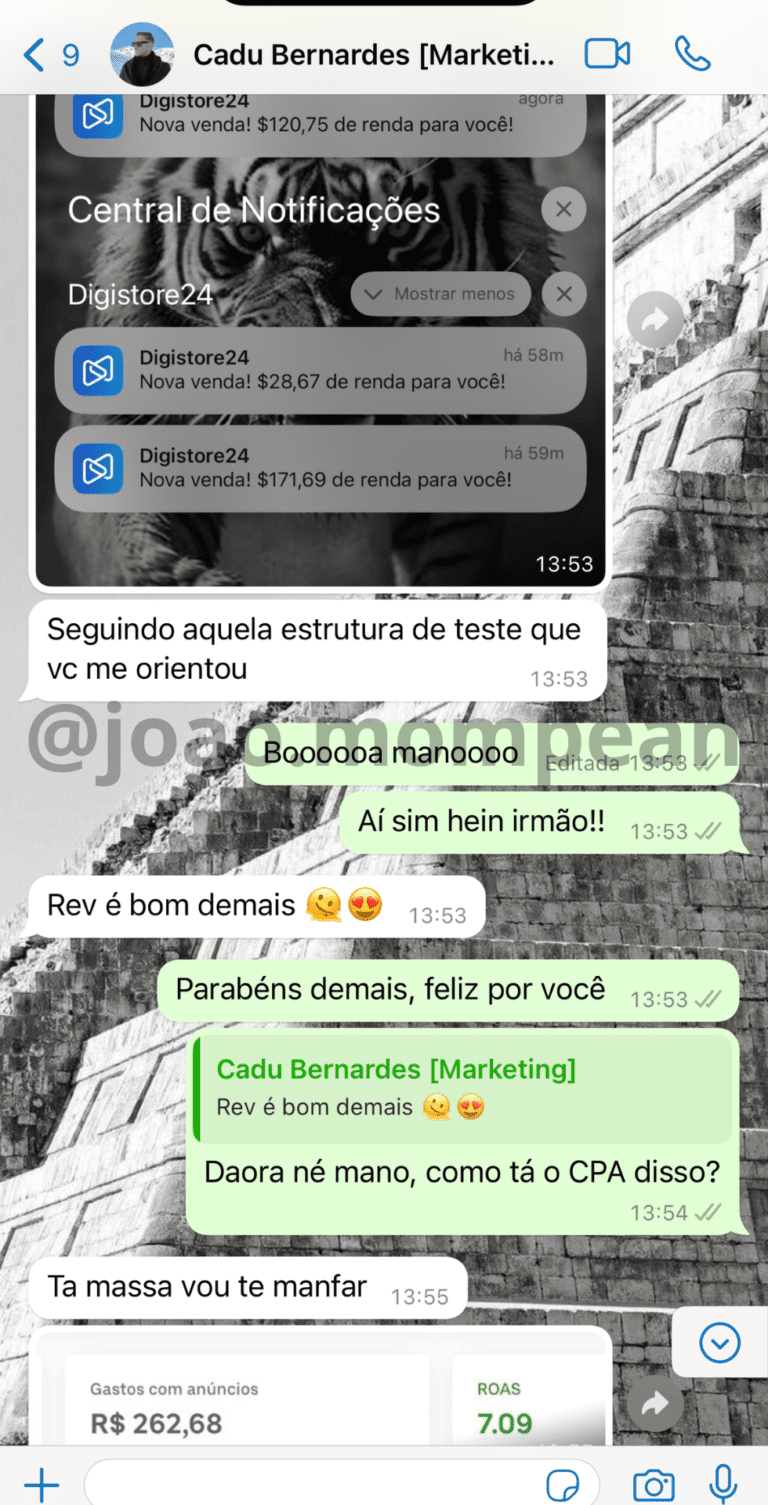Forward the Digistore24 notifications image
Image resolution: width=768 pixels, height=1505 pixels.
[655, 321]
